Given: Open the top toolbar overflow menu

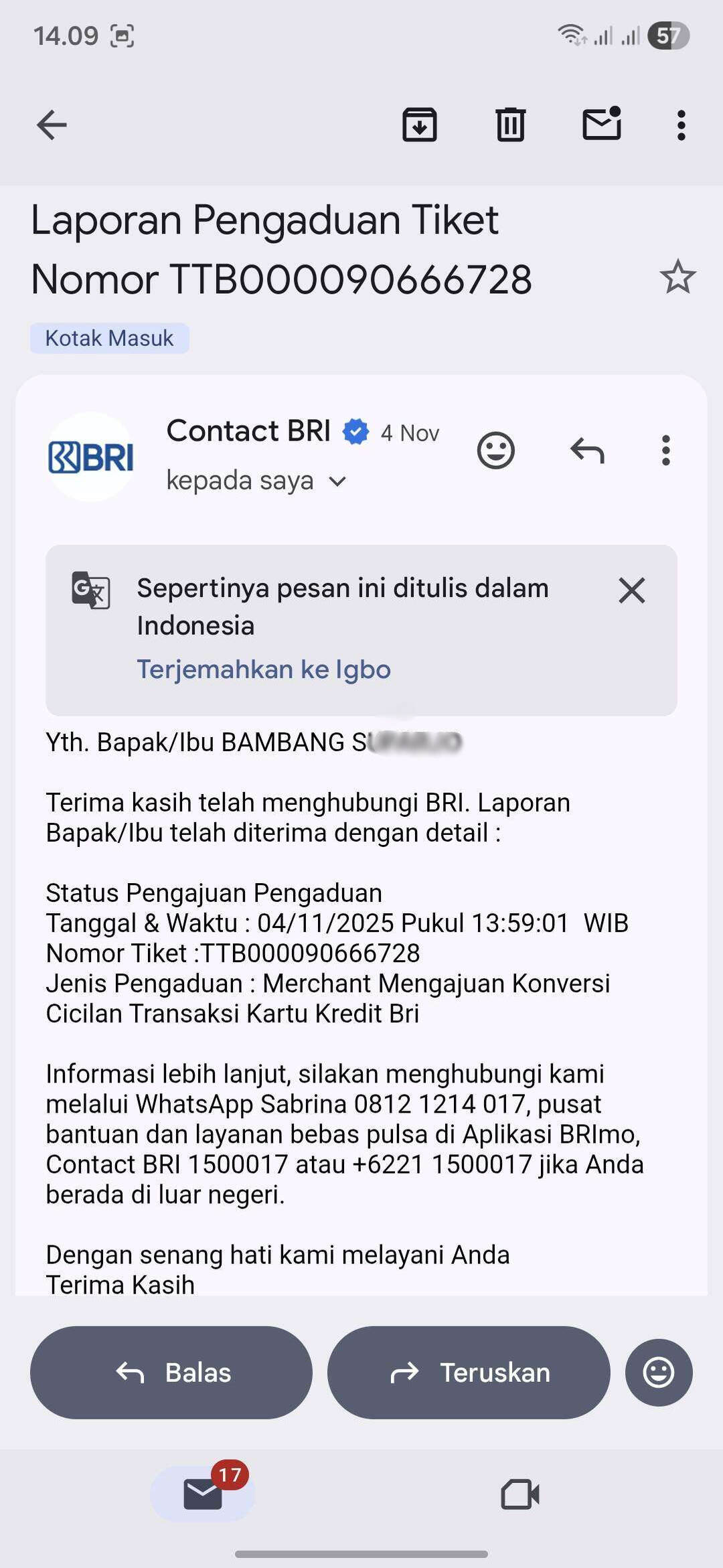Looking at the screenshot, I should 681,125.
